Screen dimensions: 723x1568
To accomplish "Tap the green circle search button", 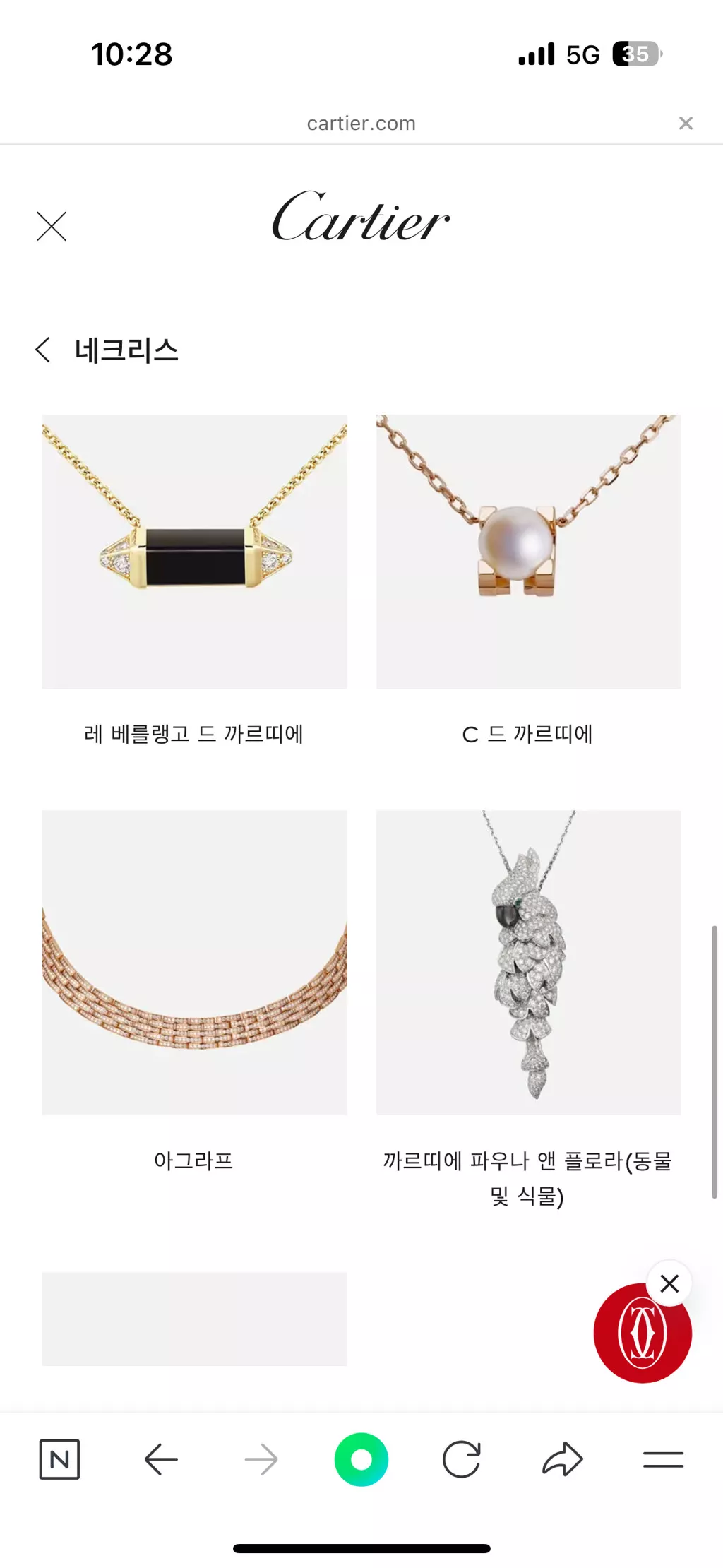I will coord(361,1459).
